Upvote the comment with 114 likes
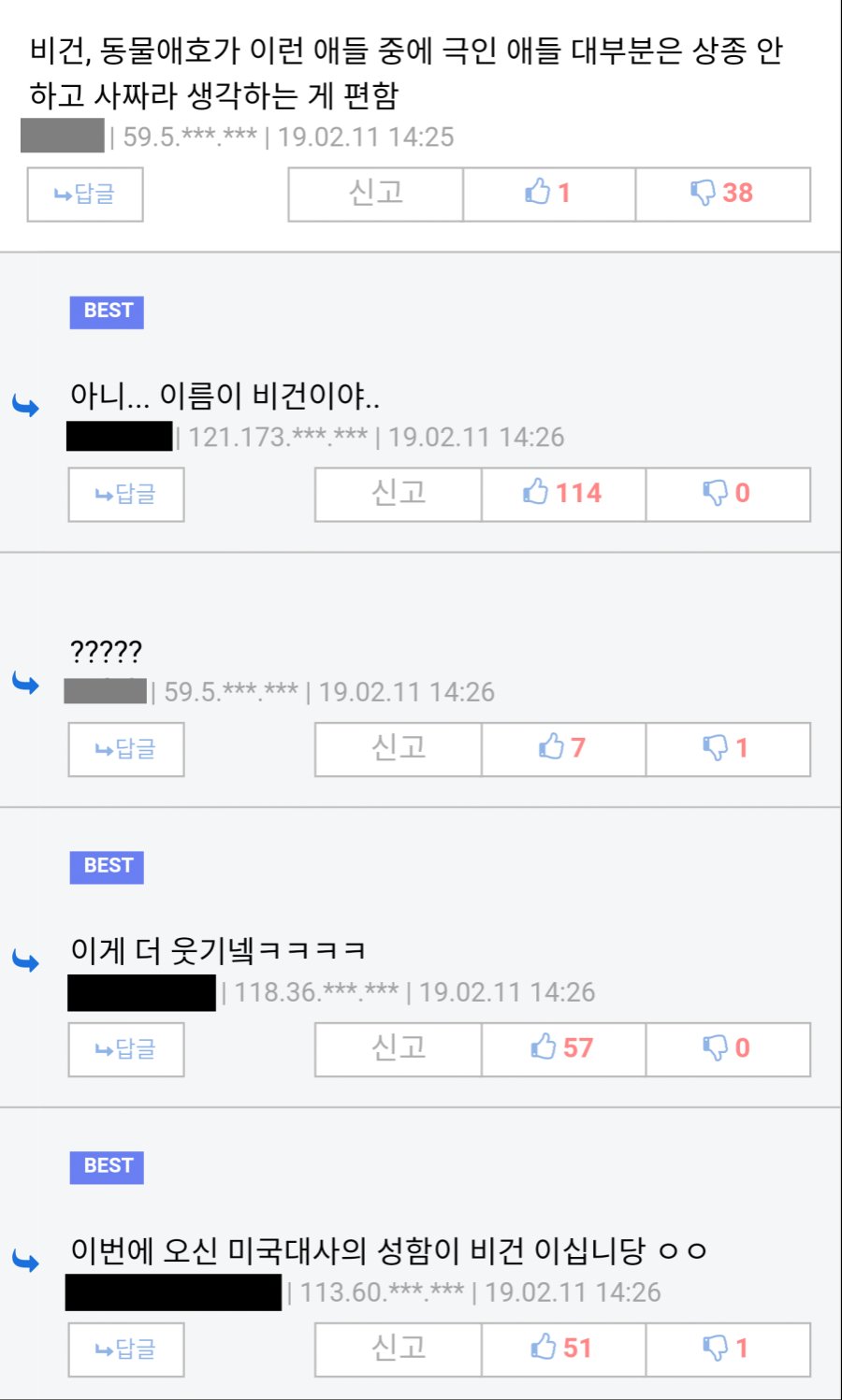Screen dimensions: 842x1400 563,494
